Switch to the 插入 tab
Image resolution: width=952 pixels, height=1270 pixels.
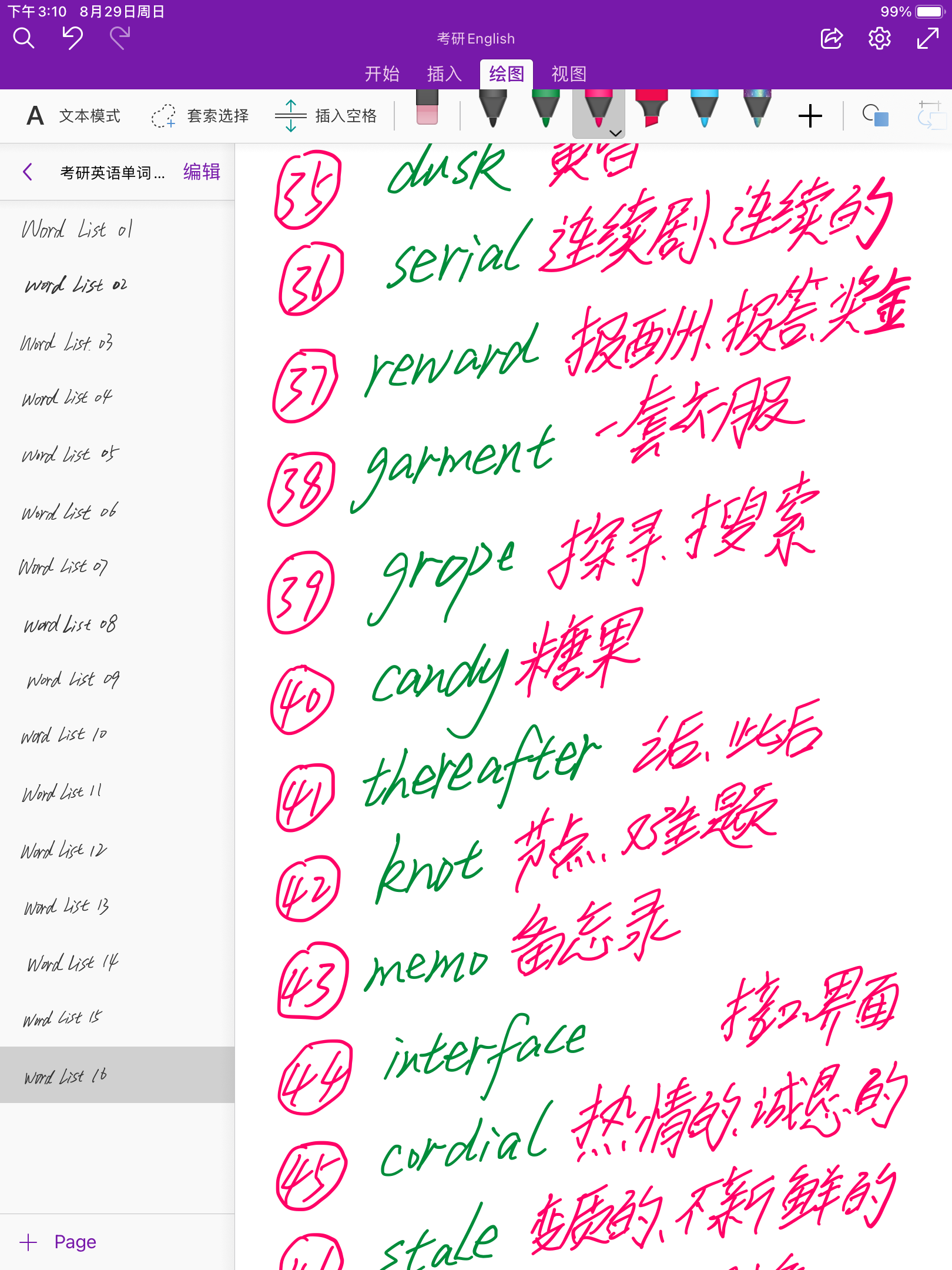click(444, 74)
